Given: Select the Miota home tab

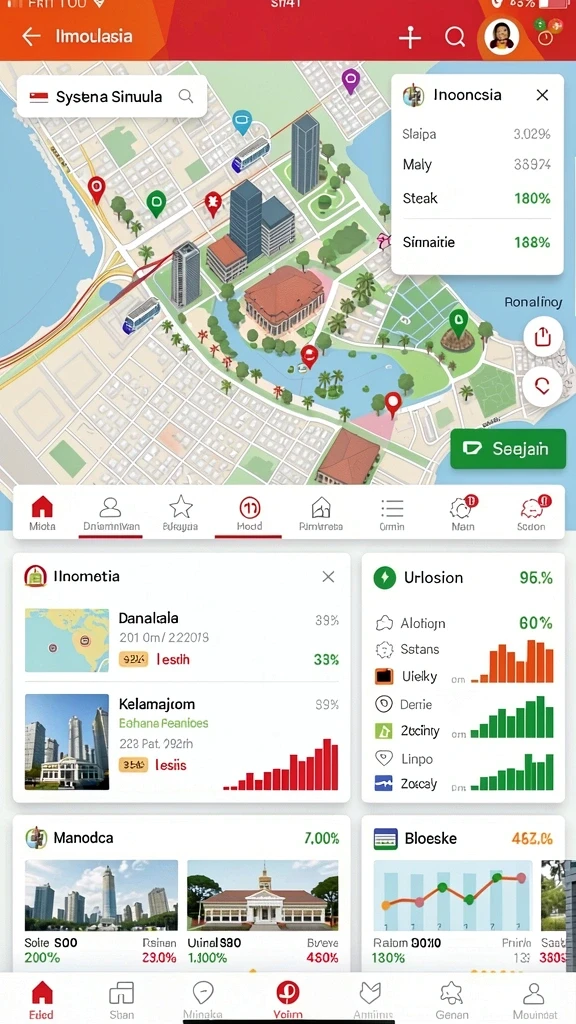Looking at the screenshot, I should pos(42,513).
